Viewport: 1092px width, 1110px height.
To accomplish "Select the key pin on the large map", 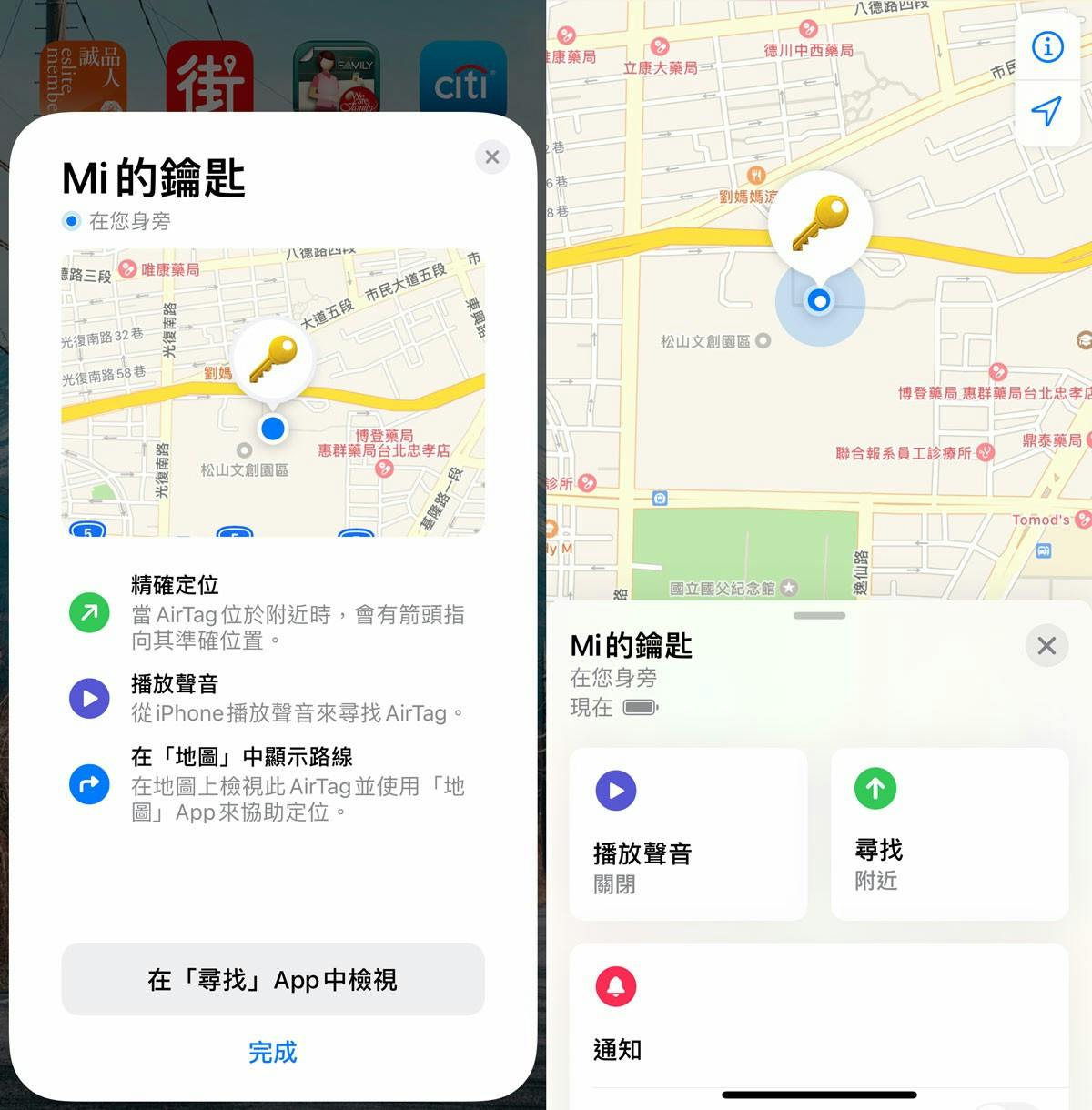I will click(x=820, y=223).
